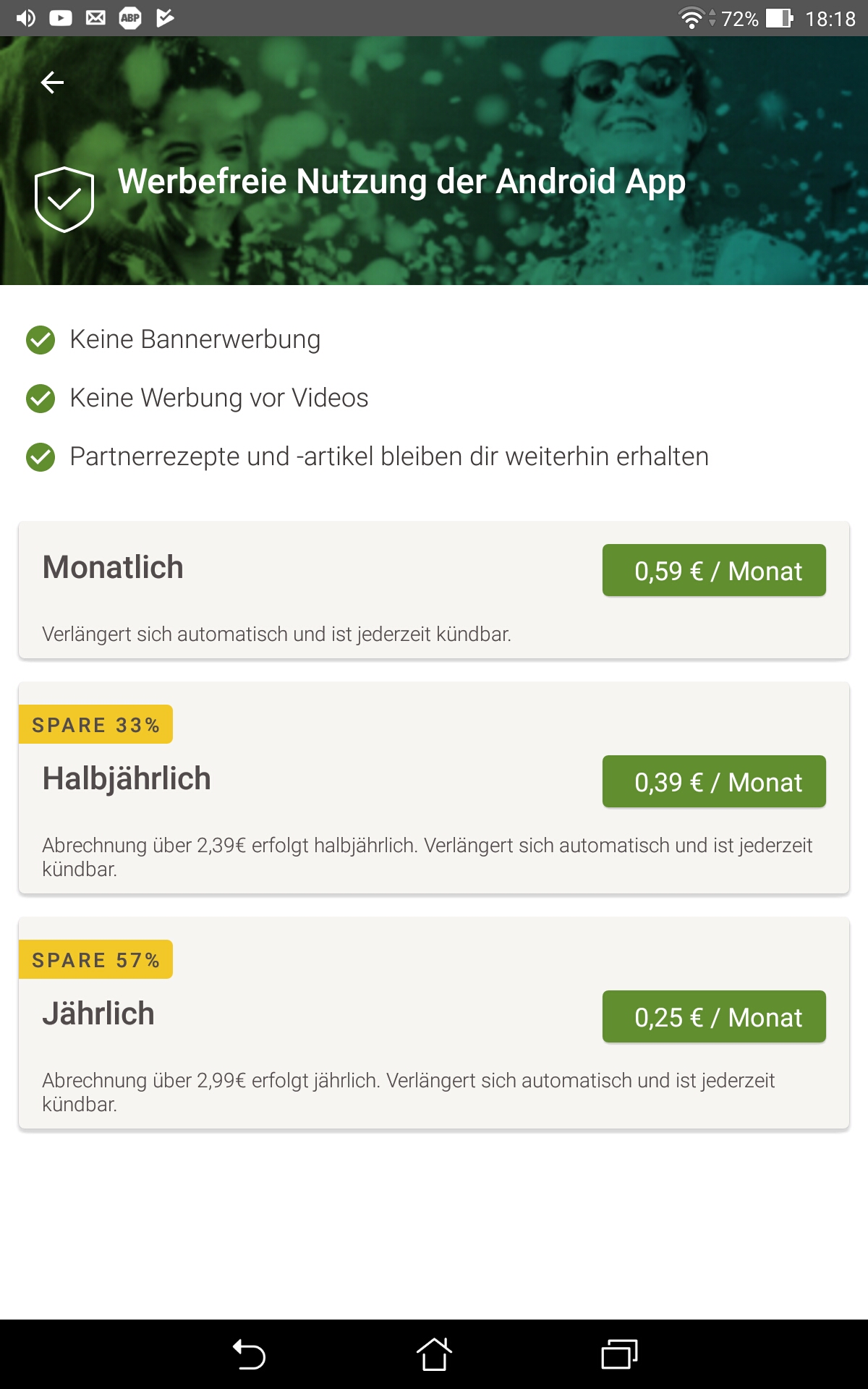Open the recent apps overview
The image size is (868, 1389).
(x=619, y=1354)
